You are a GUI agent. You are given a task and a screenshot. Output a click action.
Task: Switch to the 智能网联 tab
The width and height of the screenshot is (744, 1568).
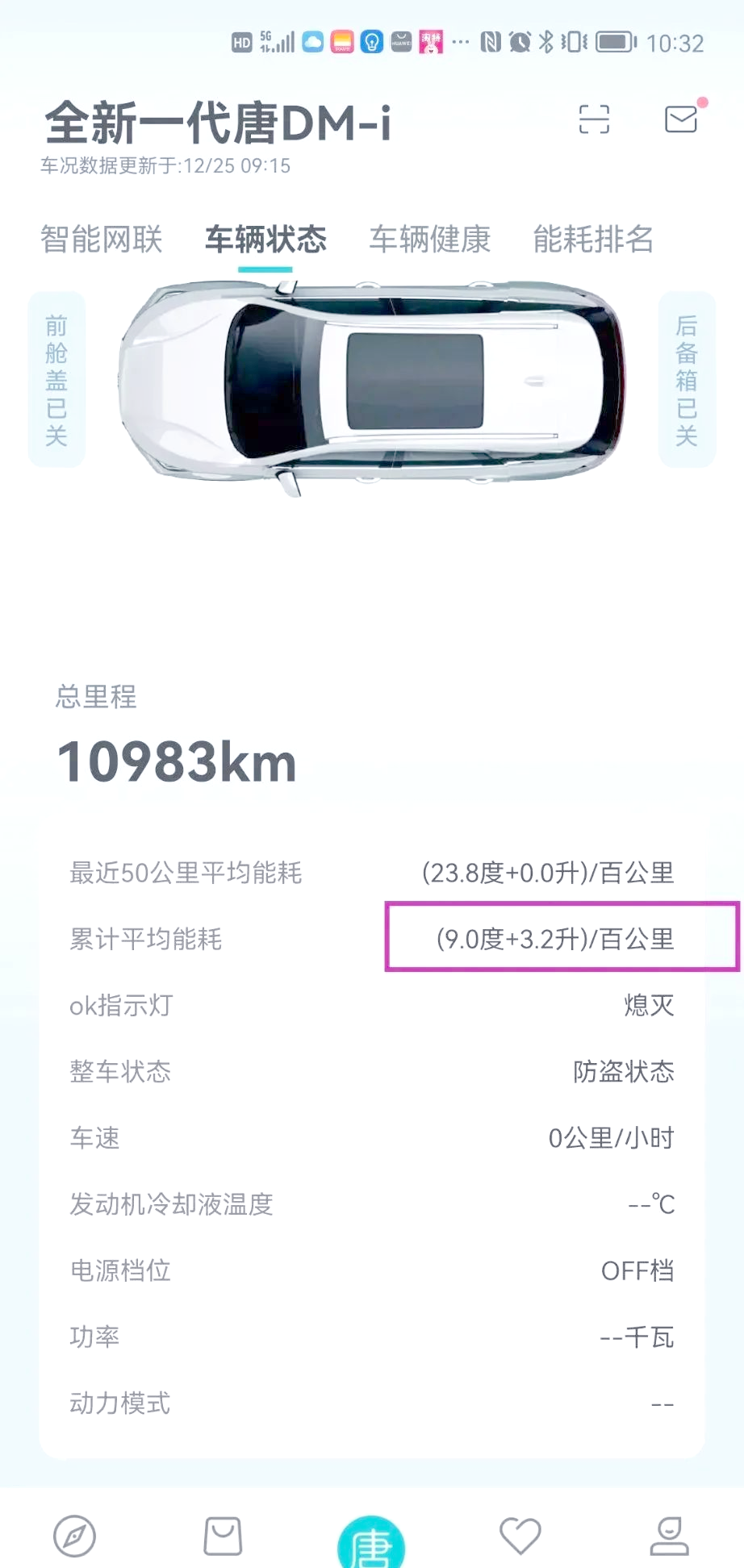coord(102,240)
